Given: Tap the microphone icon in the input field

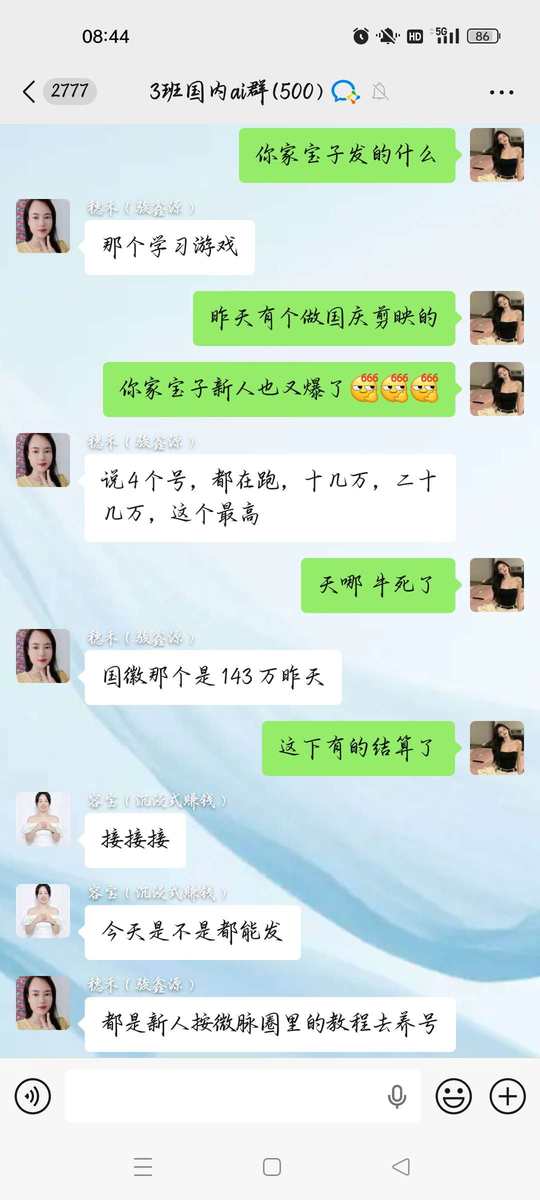Looking at the screenshot, I should (x=397, y=1097).
